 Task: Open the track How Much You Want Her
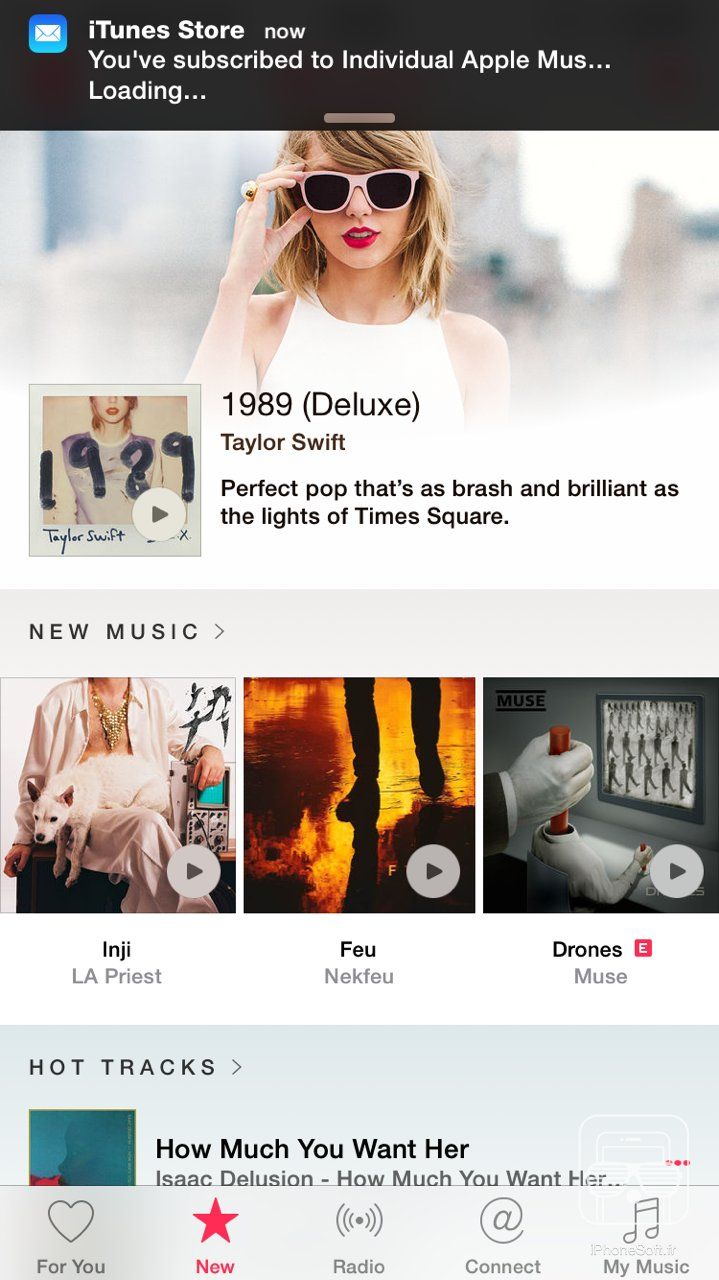pos(312,1149)
